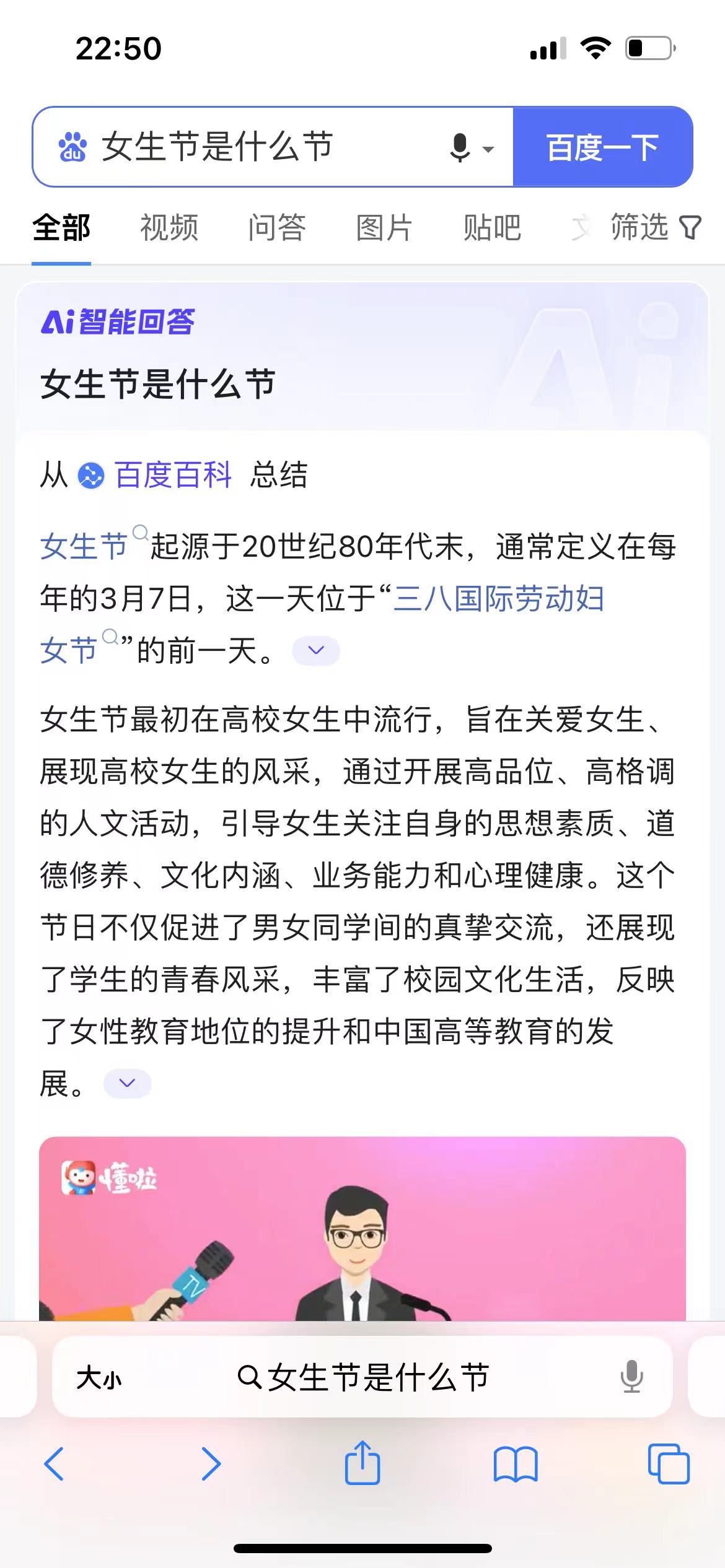Image resolution: width=725 pixels, height=1568 pixels.
Task: Switch to the 图片 tab
Action: (384, 227)
